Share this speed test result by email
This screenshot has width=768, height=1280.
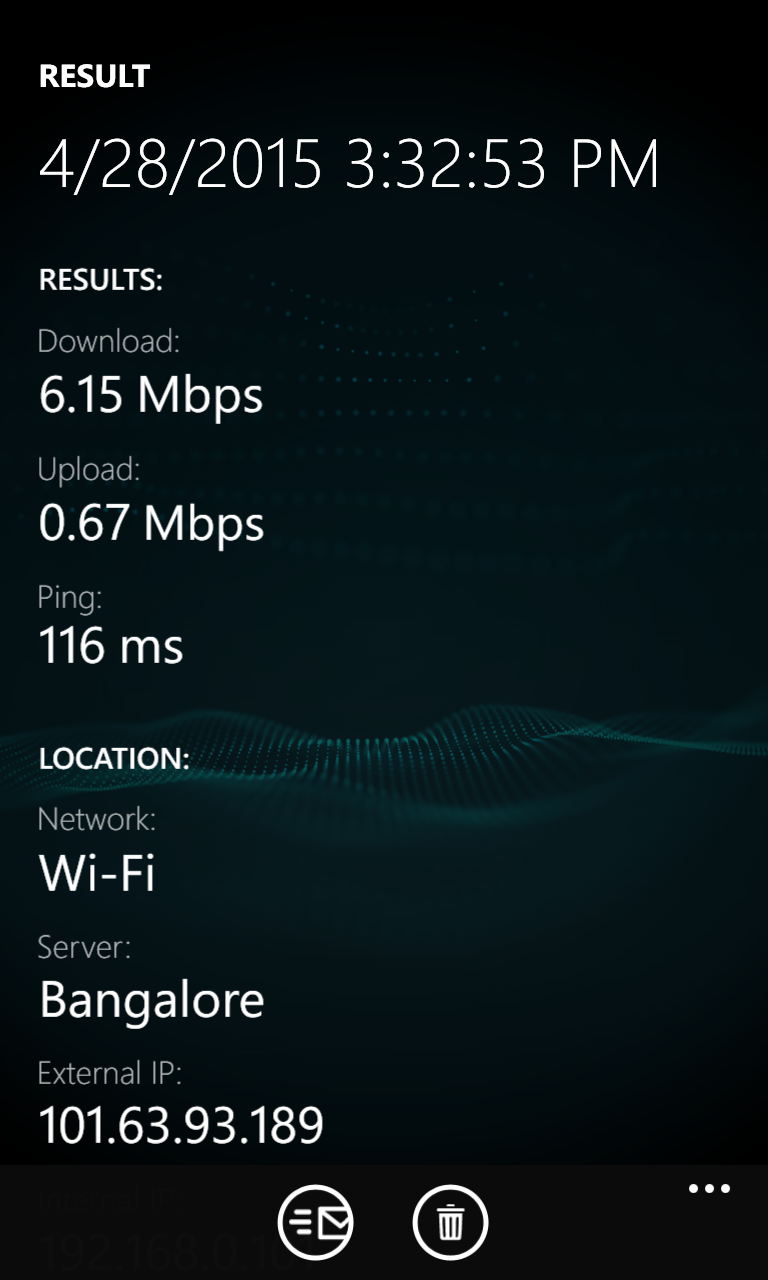[x=315, y=1221]
